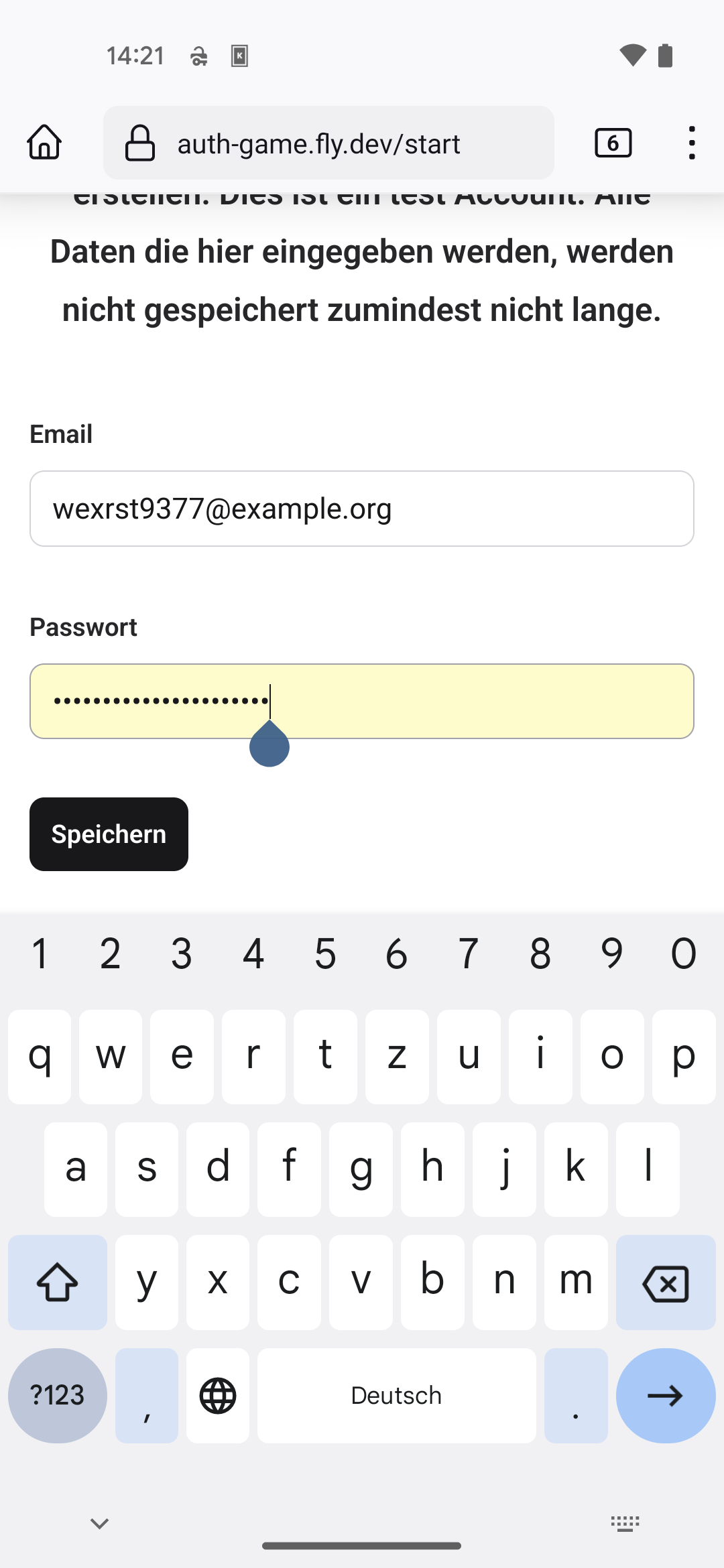Hide the keyboard with the down chevron
The height and width of the screenshot is (1568, 724).
tap(100, 1524)
